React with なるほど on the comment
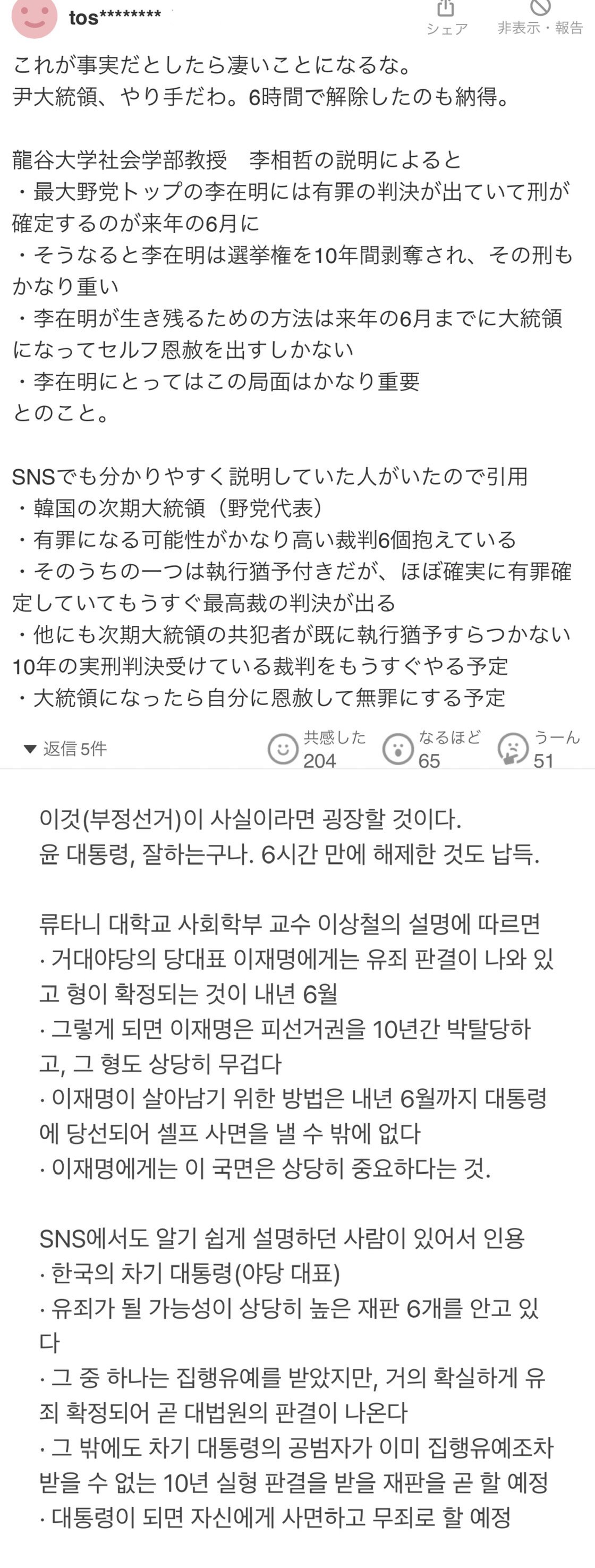This screenshot has height=1568, width=595. click(x=398, y=749)
